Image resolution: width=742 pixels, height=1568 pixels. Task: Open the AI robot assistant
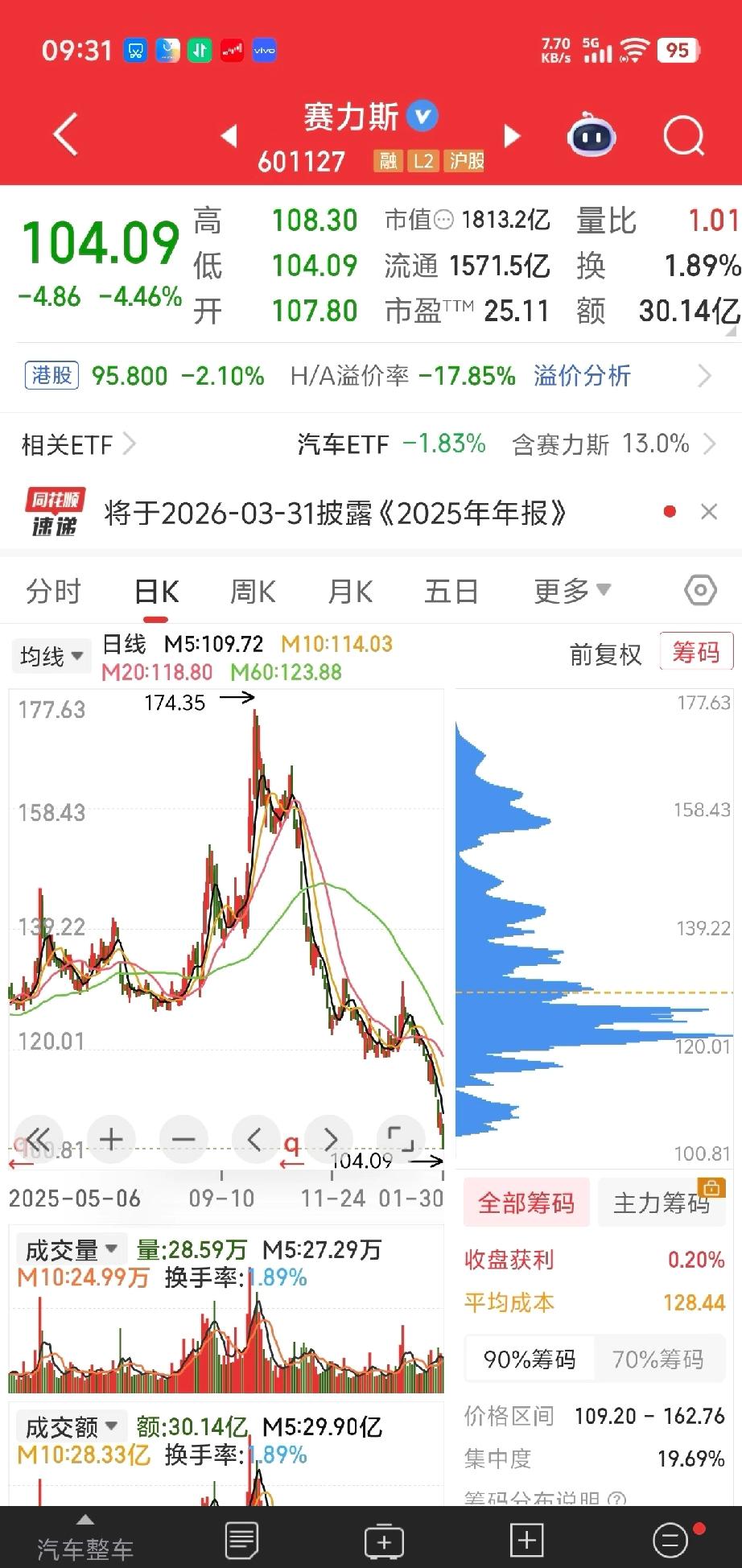click(x=592, y=137)
